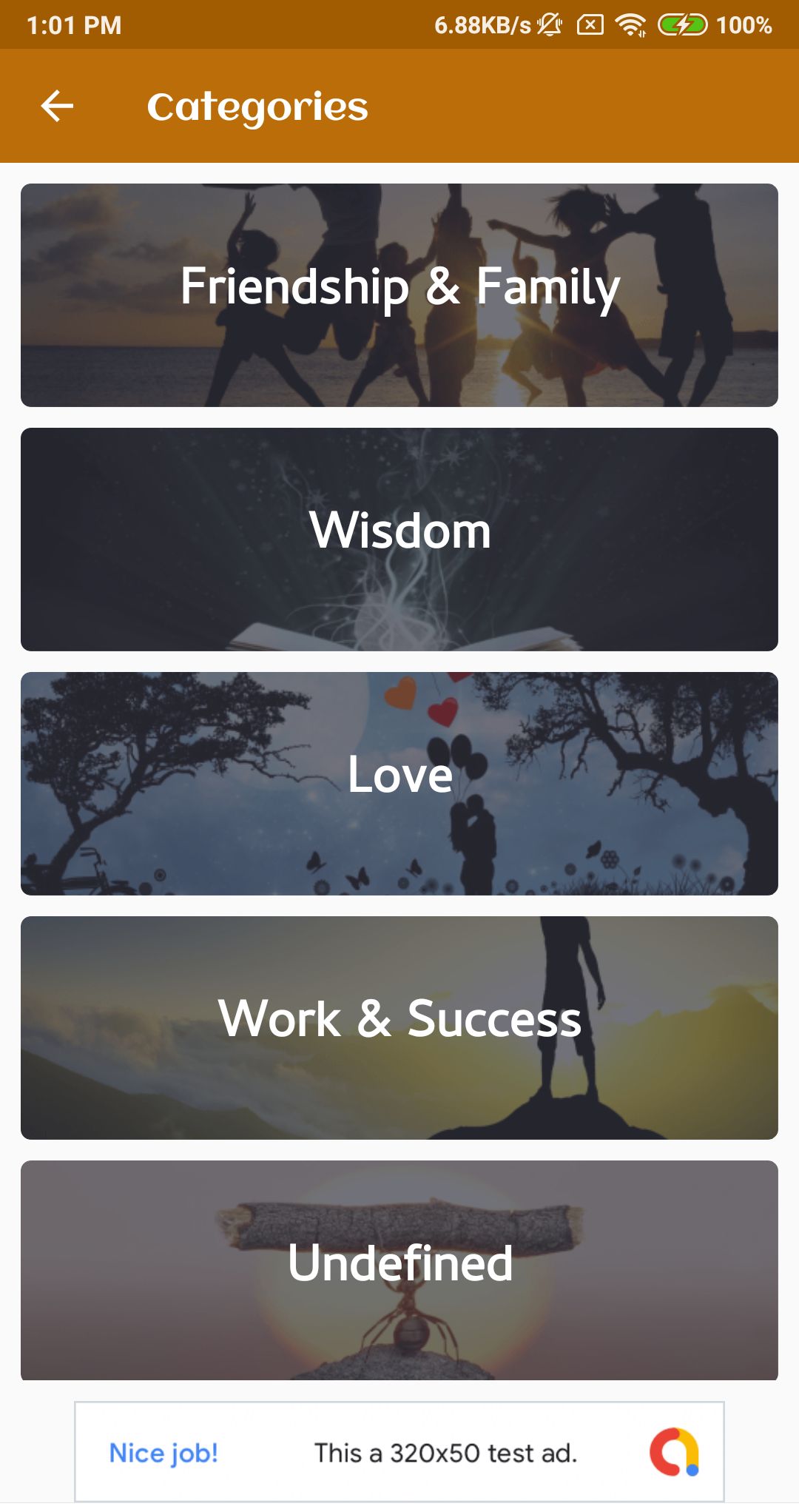Open the Friendship & Family category
Viewport: 799px width, 1512px height.
pyautogui.click(x=399, y=295)
